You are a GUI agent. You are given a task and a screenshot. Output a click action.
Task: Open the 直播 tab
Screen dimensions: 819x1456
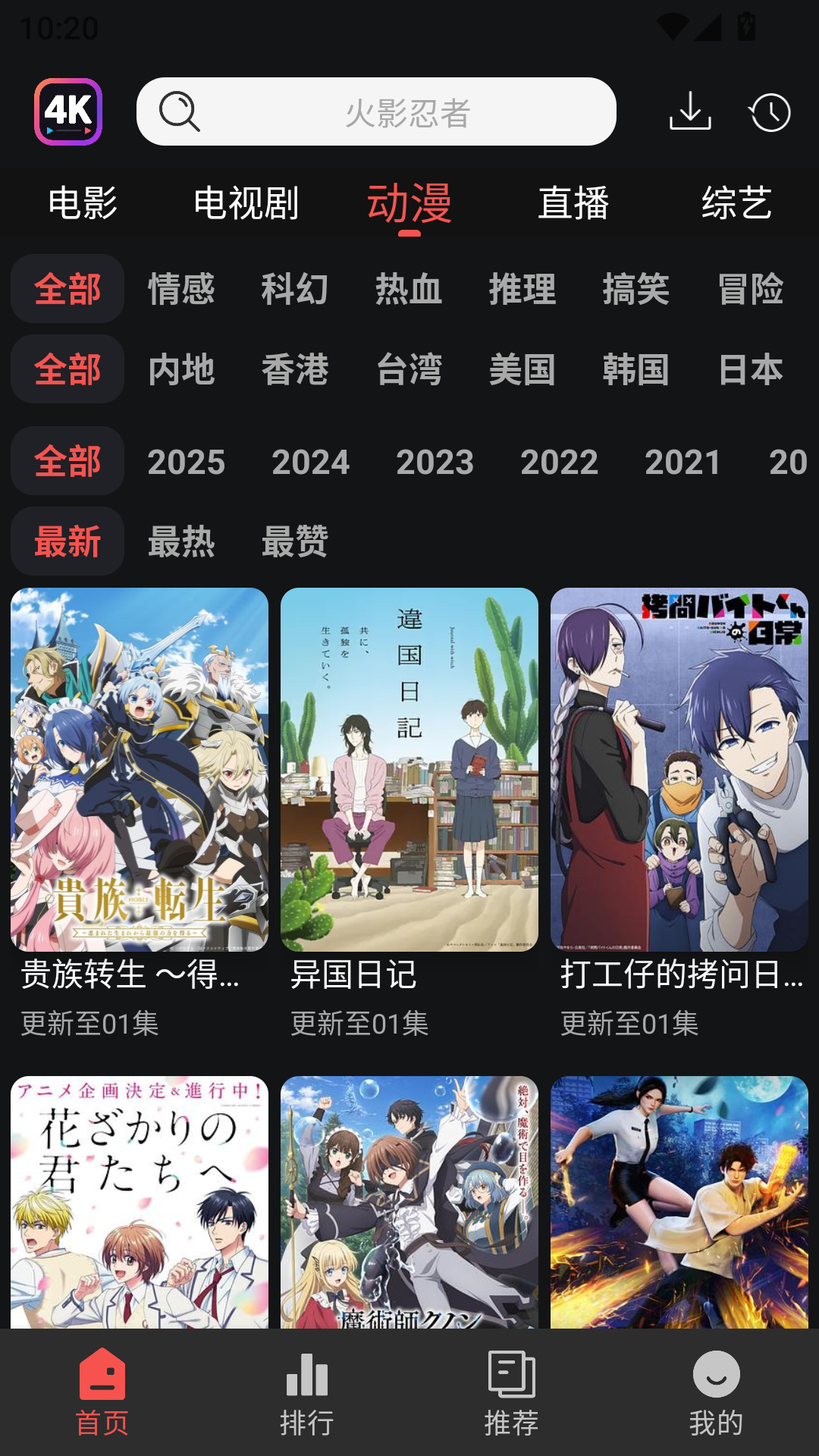tap(573, 202)
